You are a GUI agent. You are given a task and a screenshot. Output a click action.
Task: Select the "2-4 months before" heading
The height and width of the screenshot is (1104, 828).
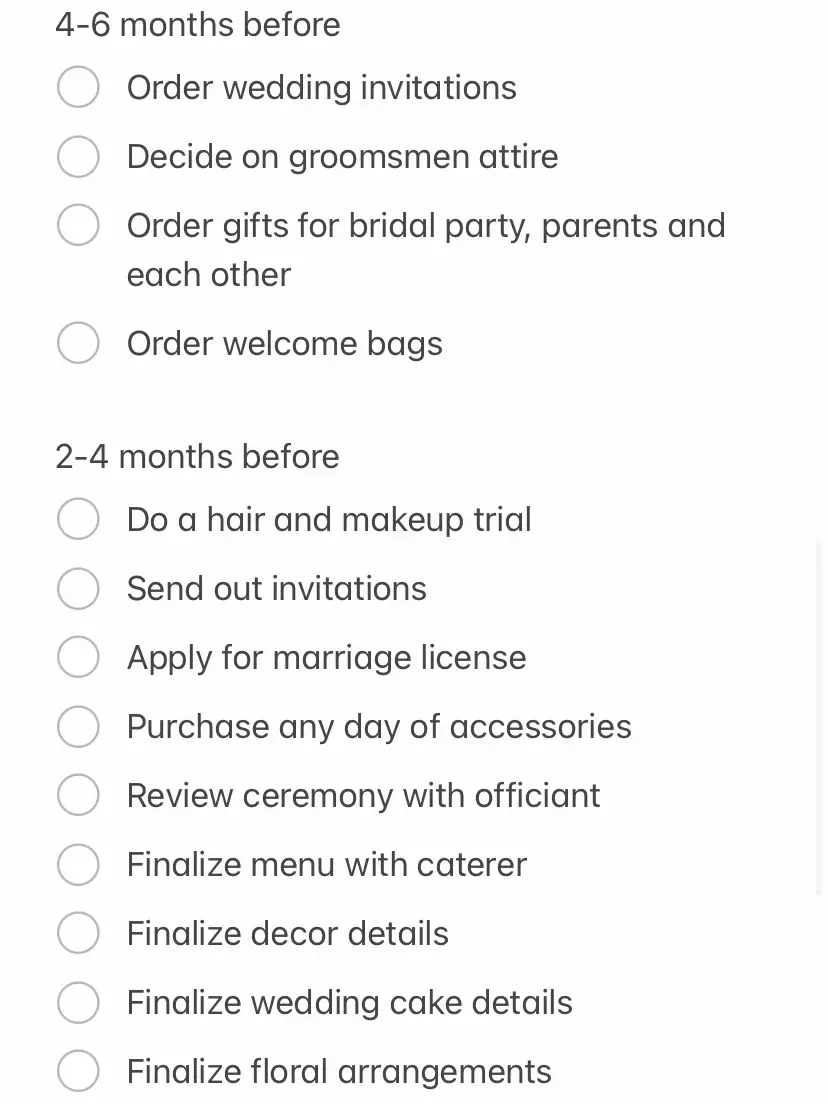pos(197,456)
